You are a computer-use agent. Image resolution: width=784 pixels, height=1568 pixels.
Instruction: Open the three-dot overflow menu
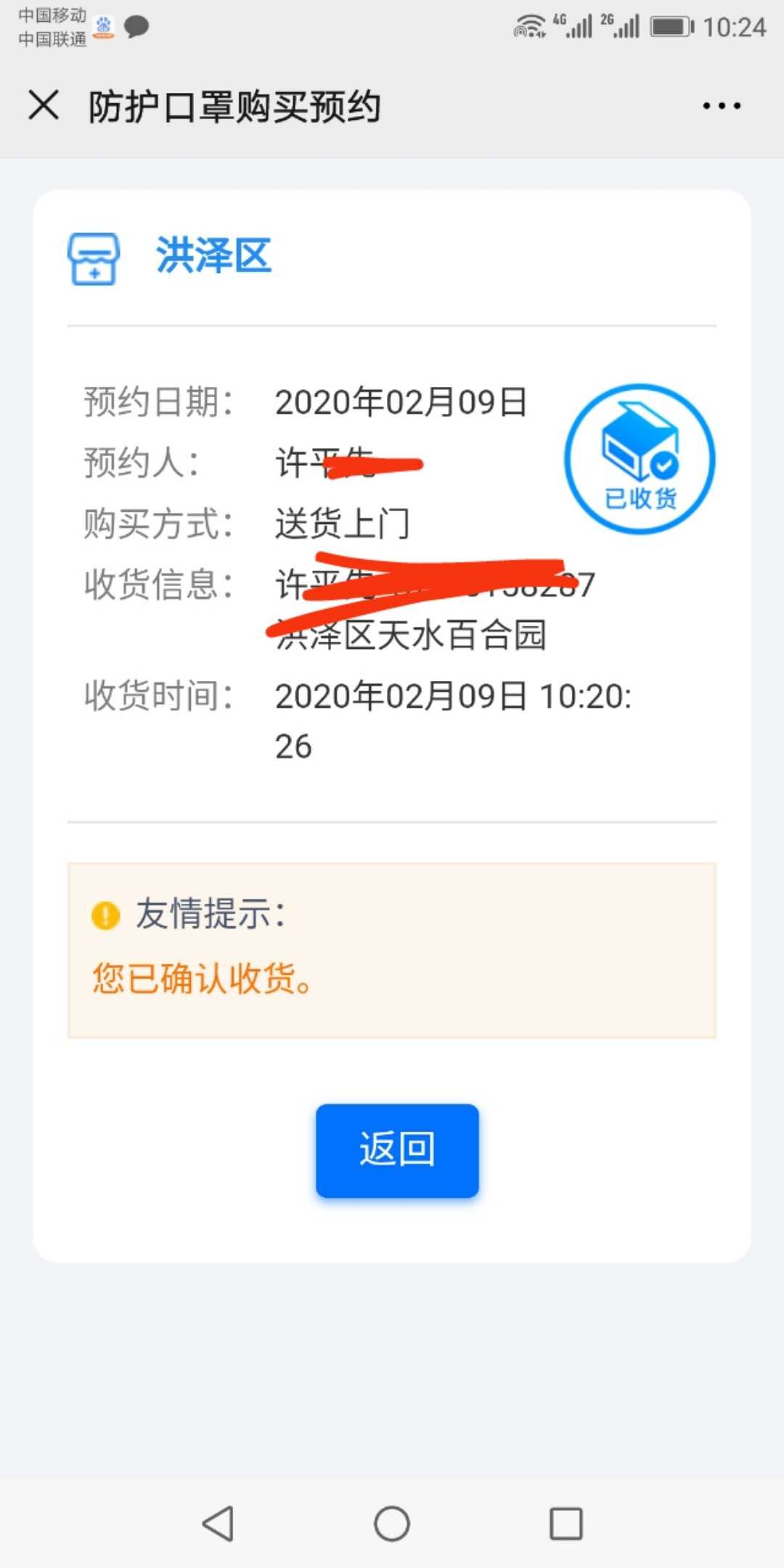(722, 106)
